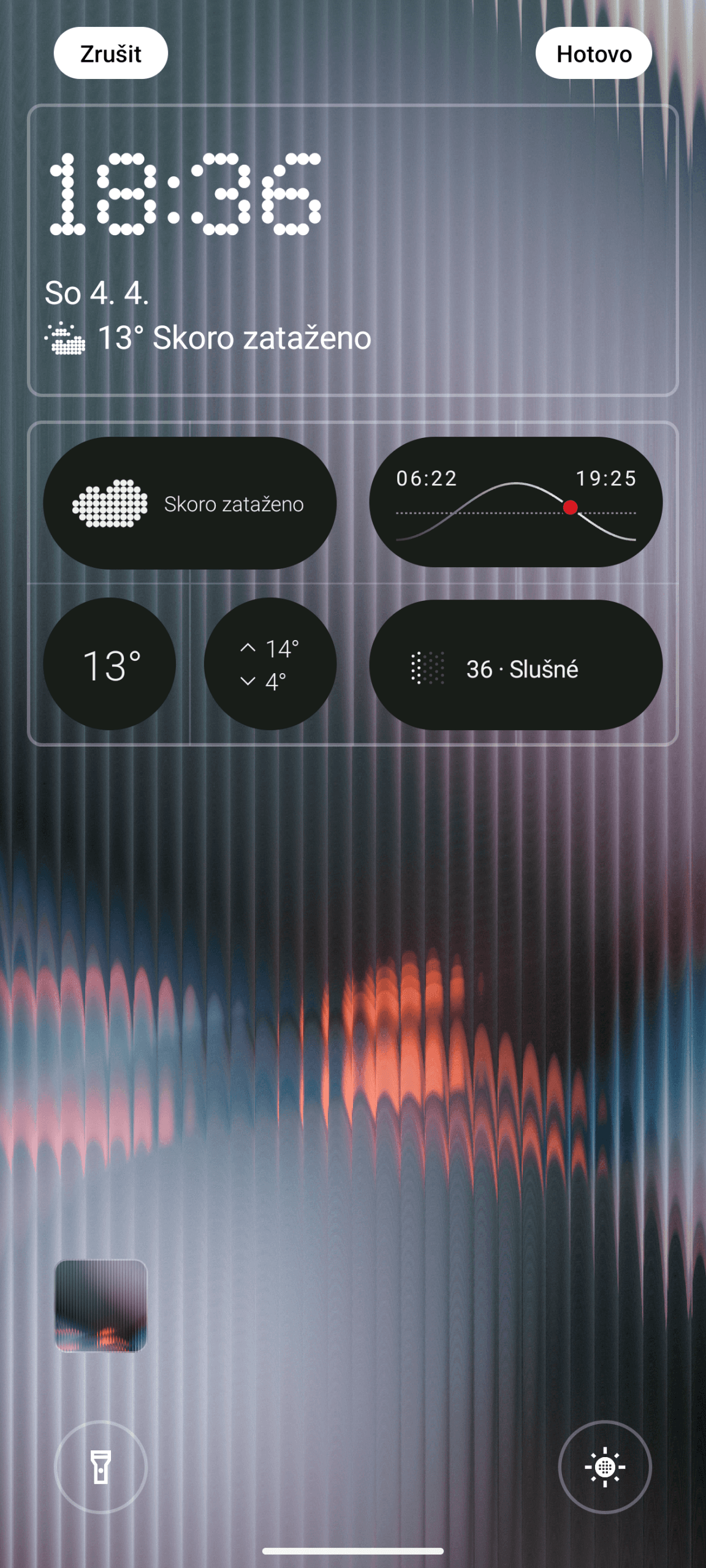
Task: Tap Zrušit to cancel editing
Action: point(111,53)
